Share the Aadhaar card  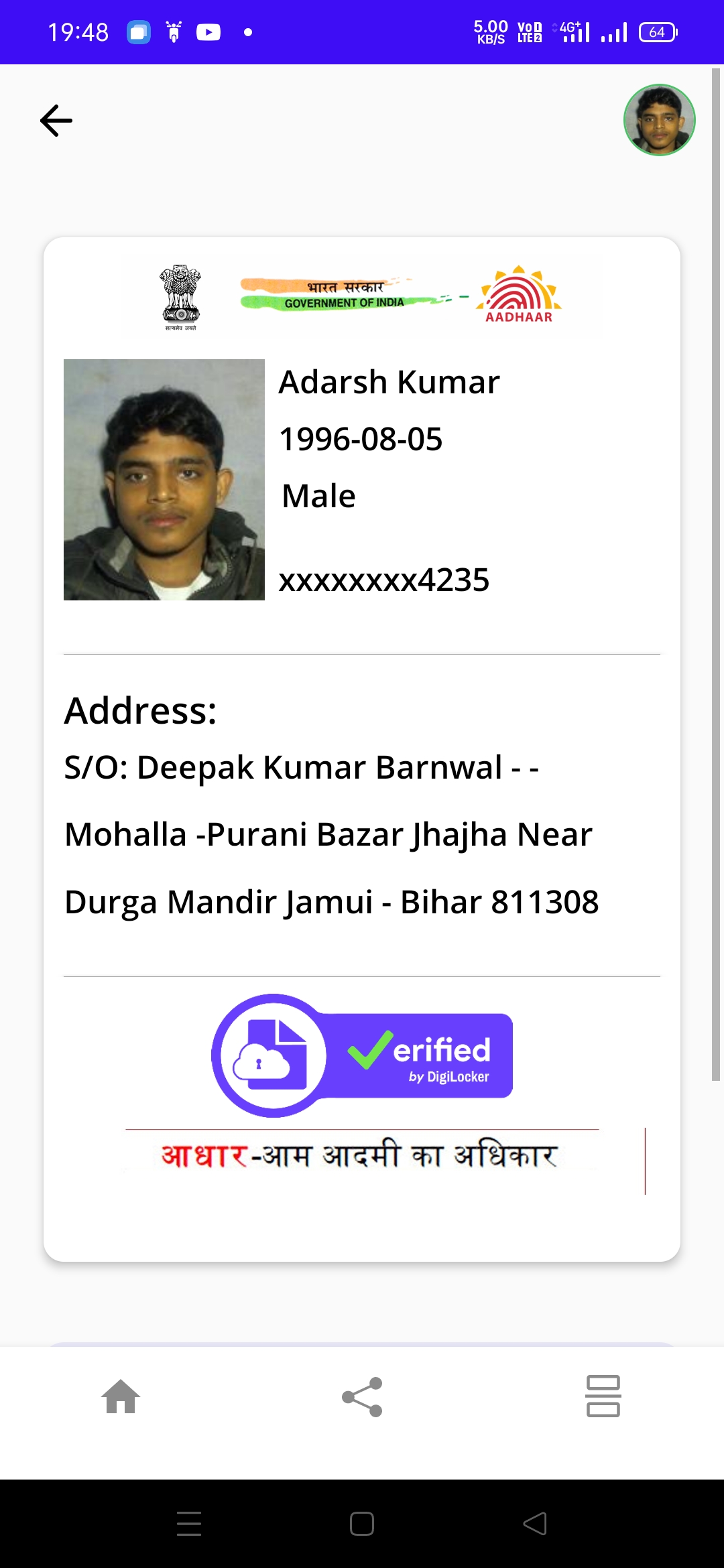tap(362, 1396)
